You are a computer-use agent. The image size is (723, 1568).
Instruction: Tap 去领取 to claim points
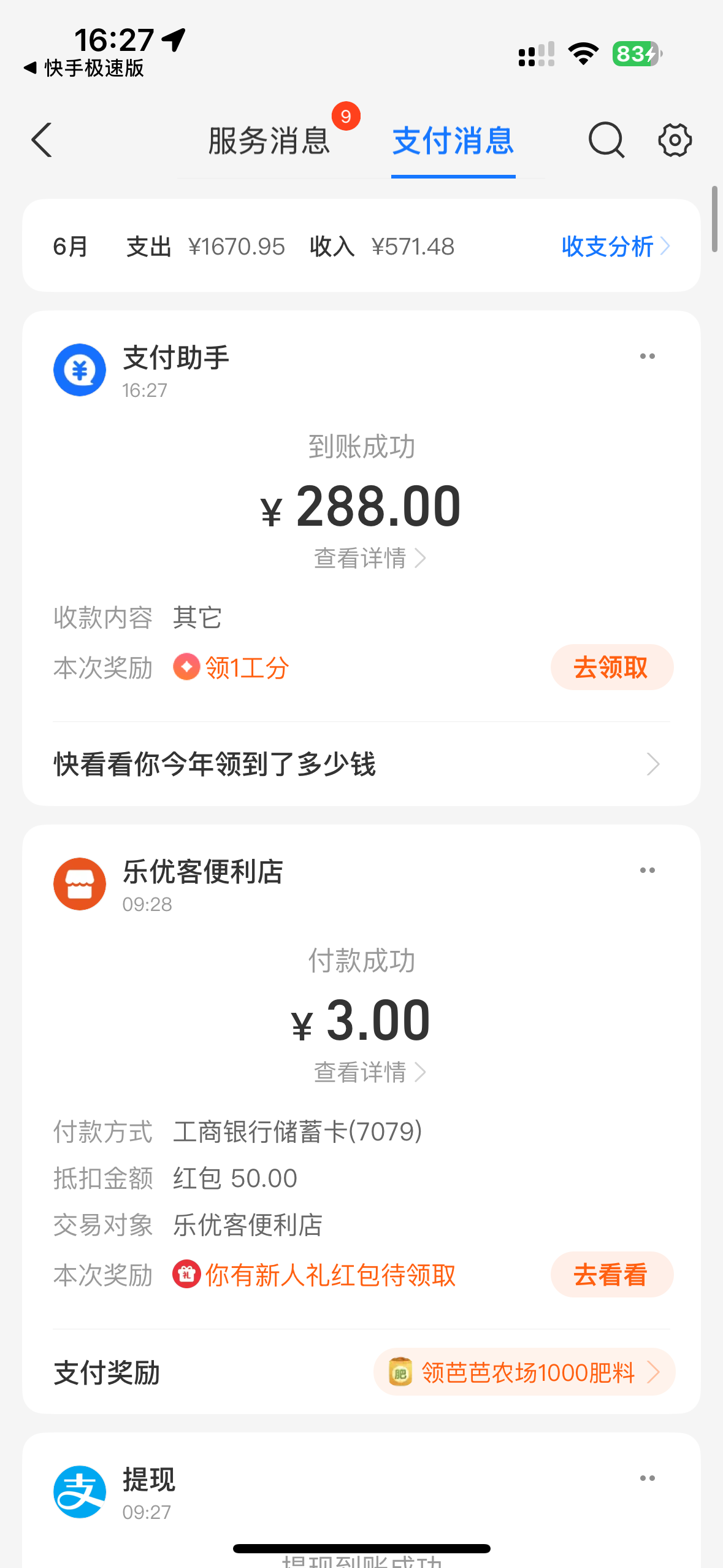pyautogui.click(x=611, y=667)
